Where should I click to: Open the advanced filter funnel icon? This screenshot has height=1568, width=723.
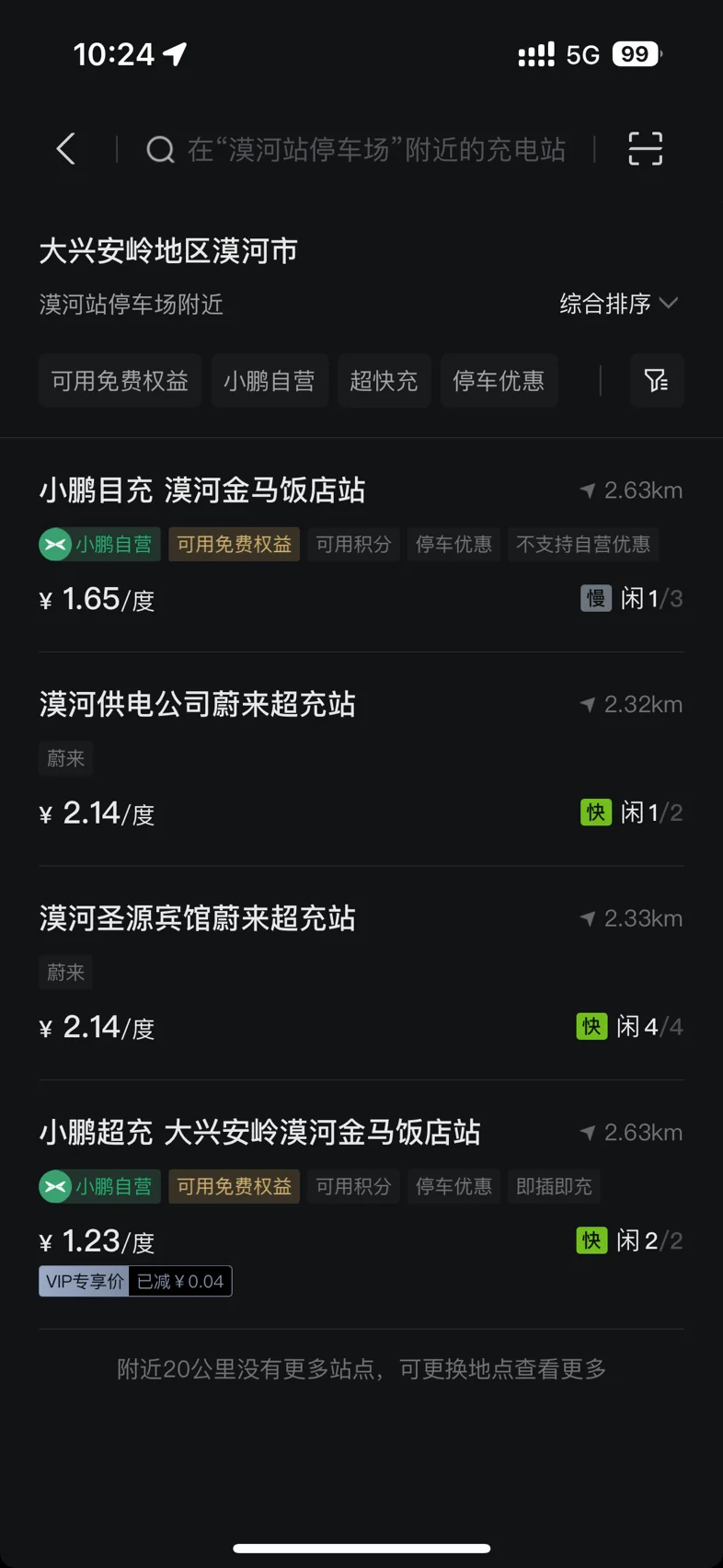657,380
